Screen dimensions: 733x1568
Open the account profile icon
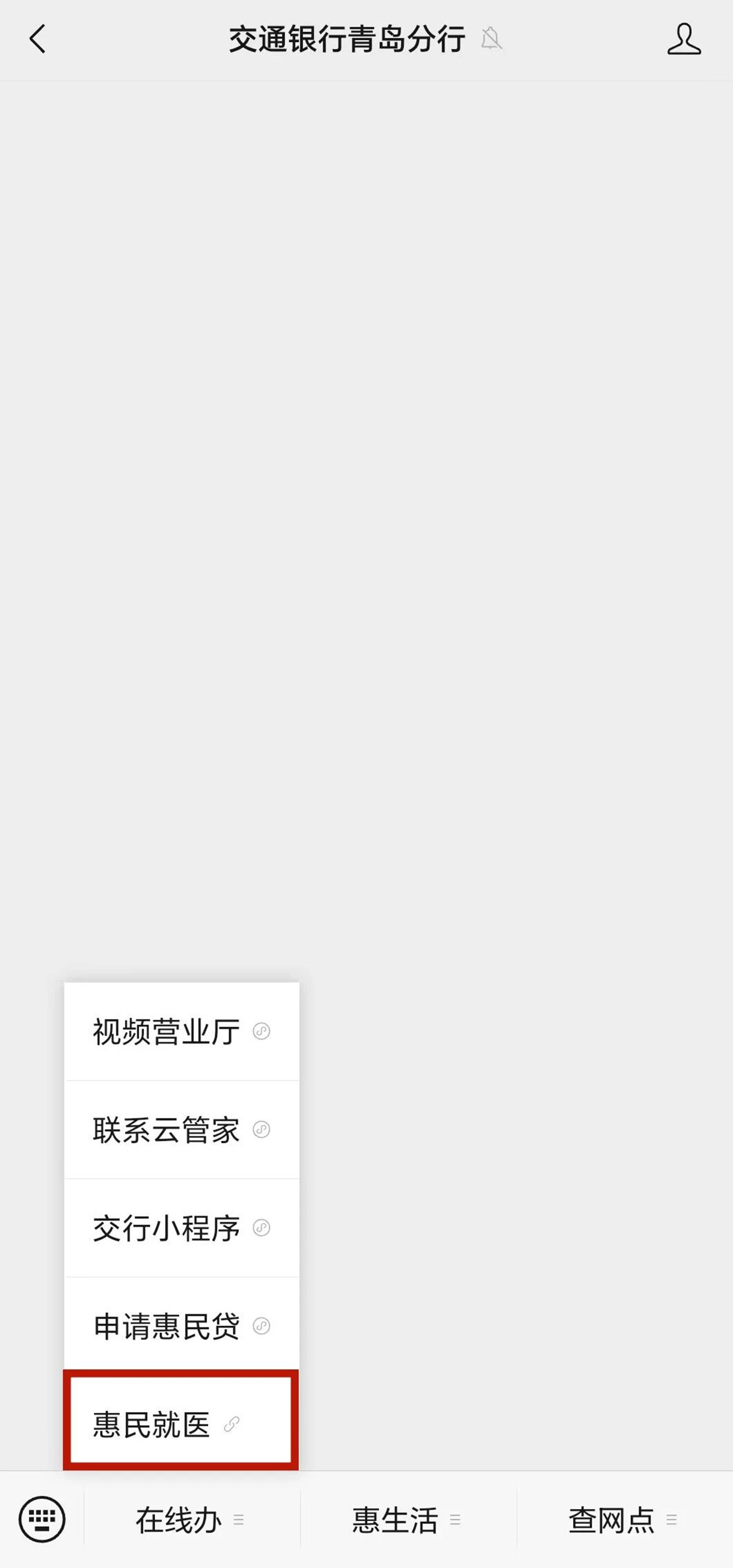[684, 39]
